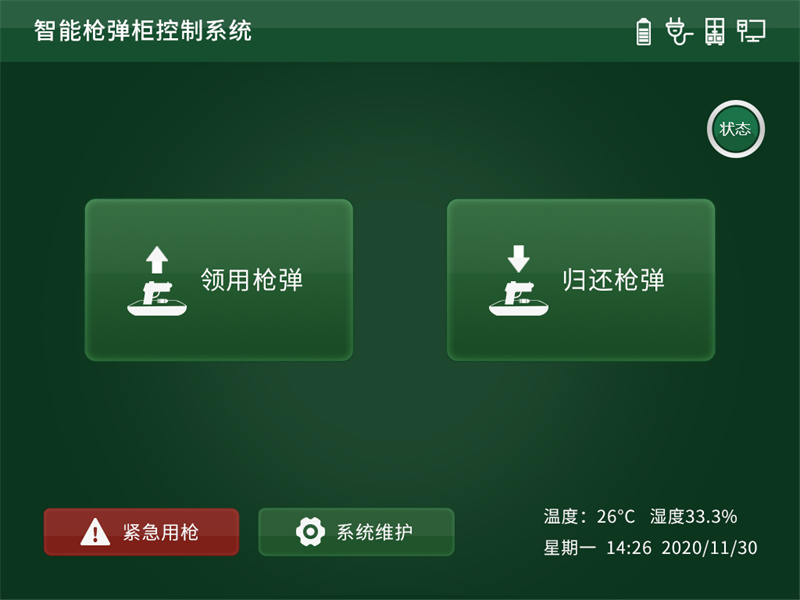Image resolution: width=800 pixels, height=600 pixels.
Task: Select 领用枪弹 to withdraw firearms
Action: click(218, 280)
